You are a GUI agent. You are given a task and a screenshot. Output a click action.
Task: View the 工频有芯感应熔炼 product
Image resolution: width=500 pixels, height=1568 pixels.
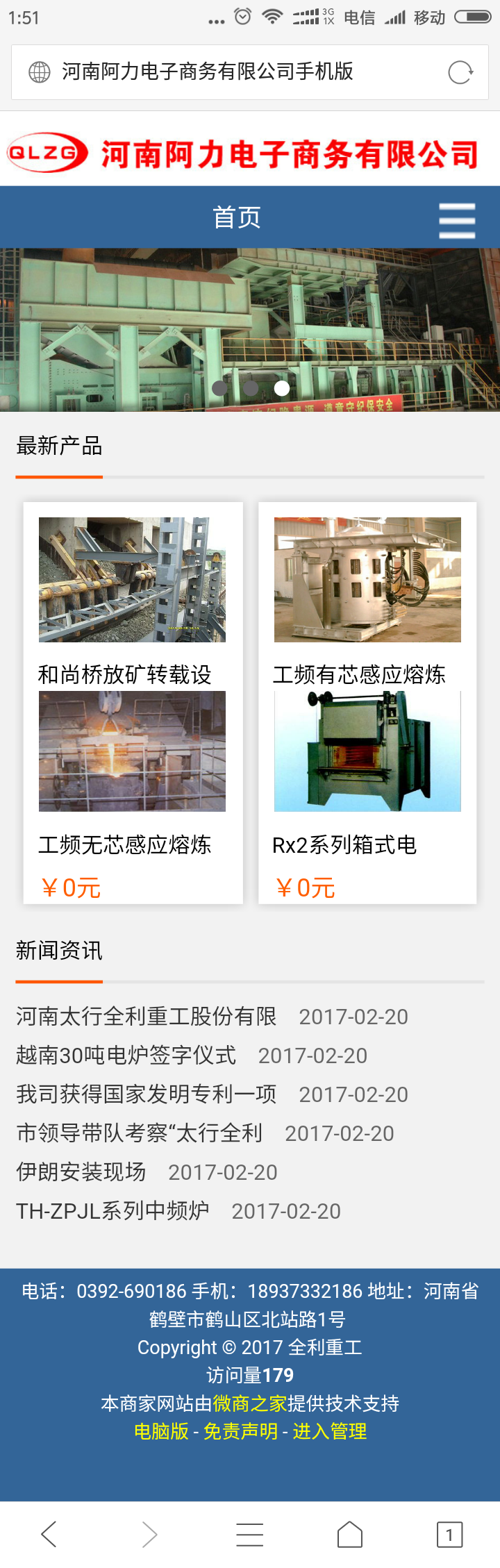click(x=367, y=580)
